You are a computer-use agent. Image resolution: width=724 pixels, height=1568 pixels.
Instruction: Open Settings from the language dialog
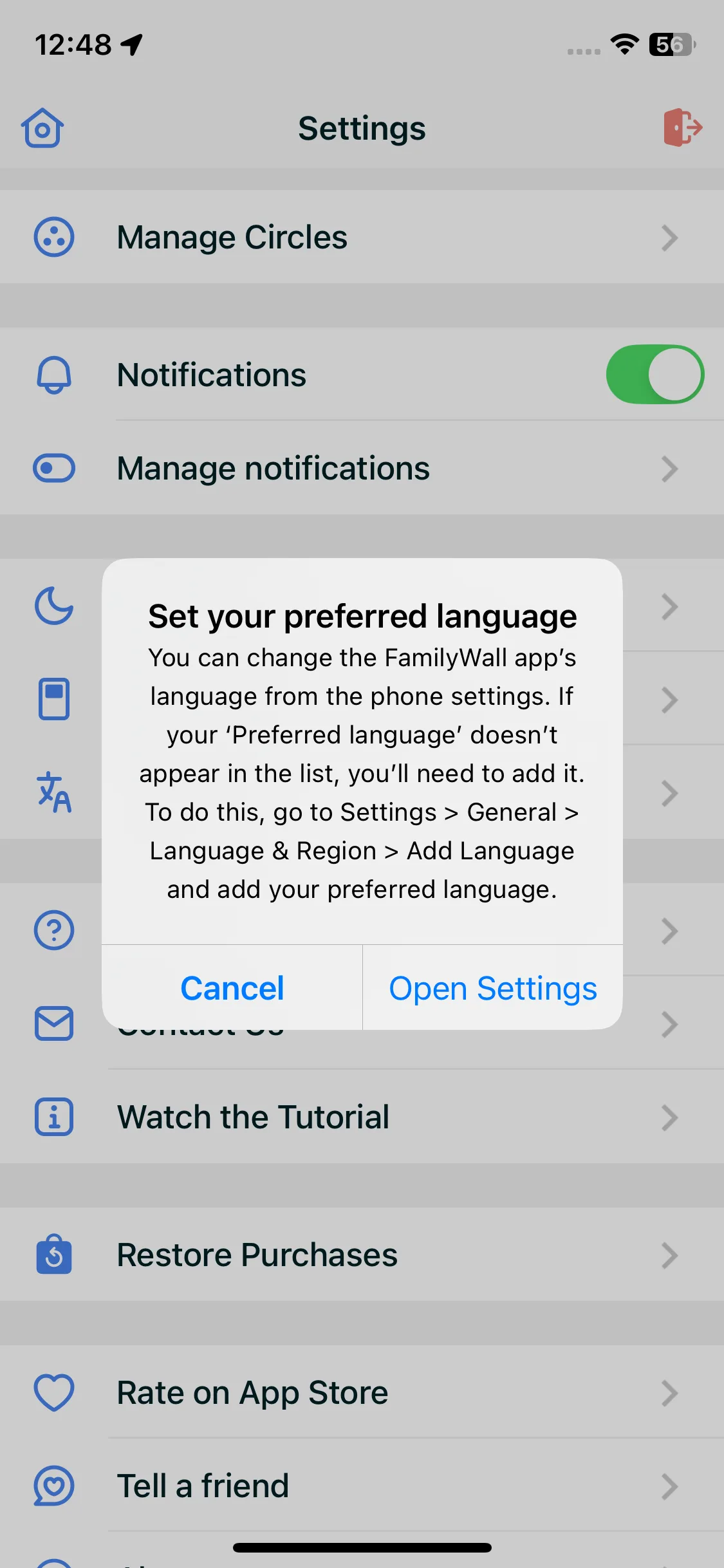point(493,988)
